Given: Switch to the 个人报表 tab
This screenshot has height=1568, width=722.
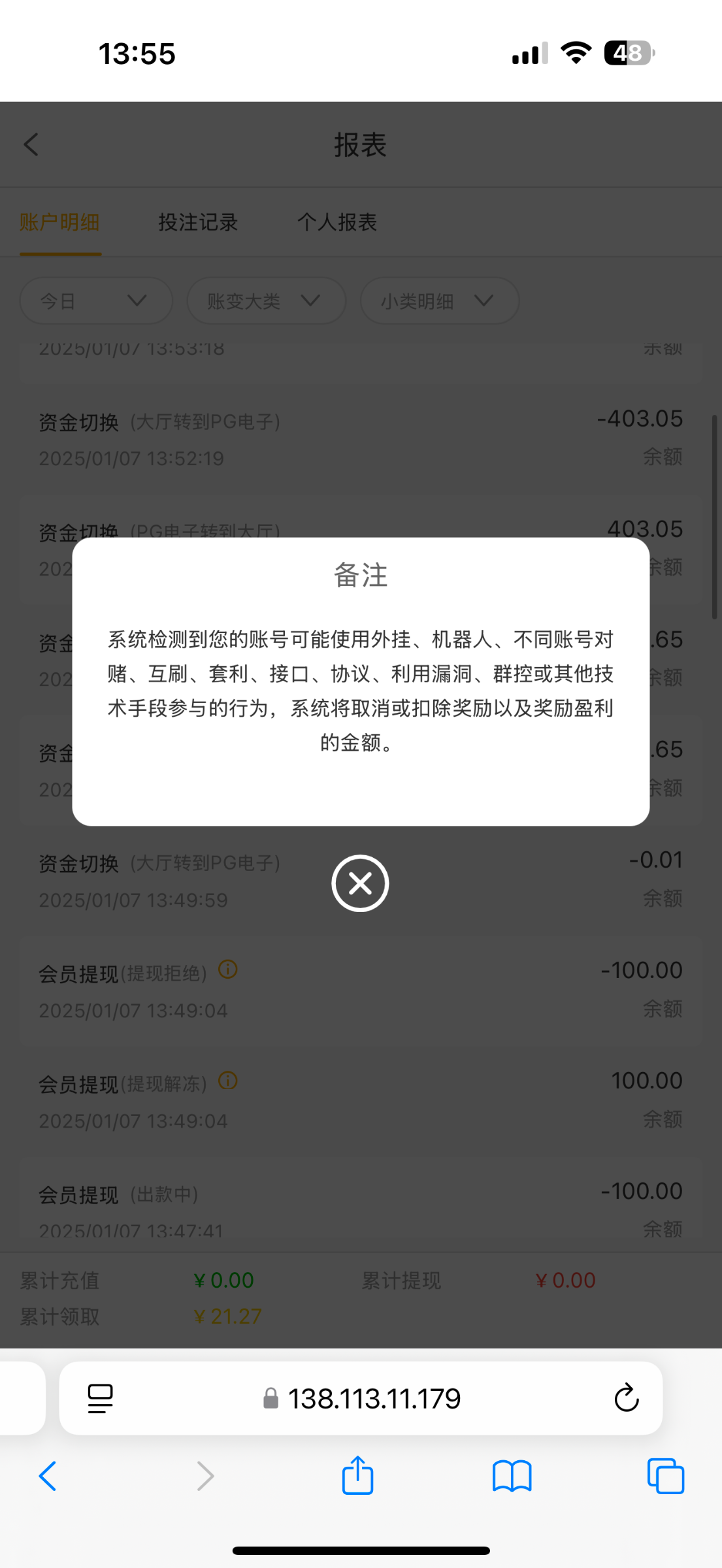Looking at the screenshot, I should coord(337,222).
